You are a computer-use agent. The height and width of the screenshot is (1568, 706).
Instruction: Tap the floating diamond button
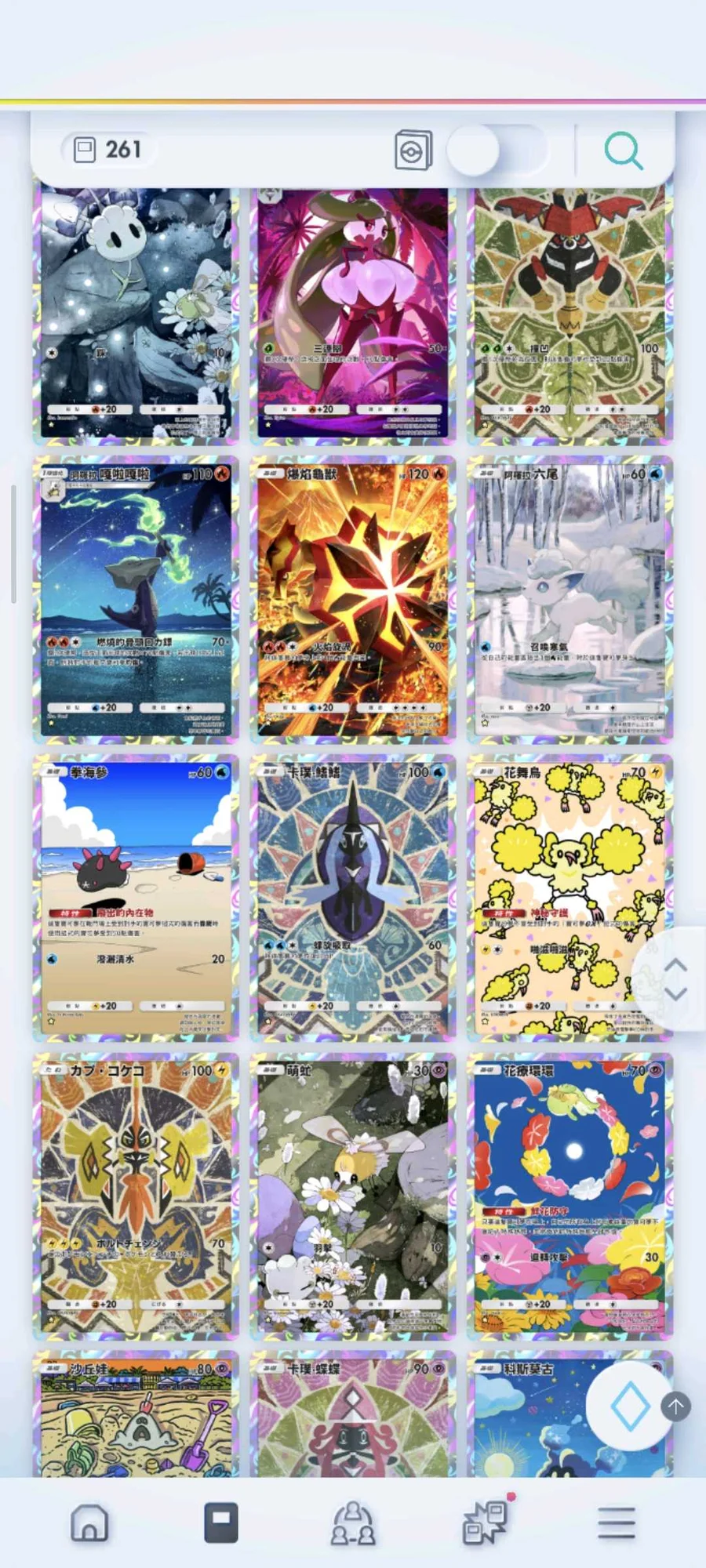pyautogui.click(x=630, y=1406)
